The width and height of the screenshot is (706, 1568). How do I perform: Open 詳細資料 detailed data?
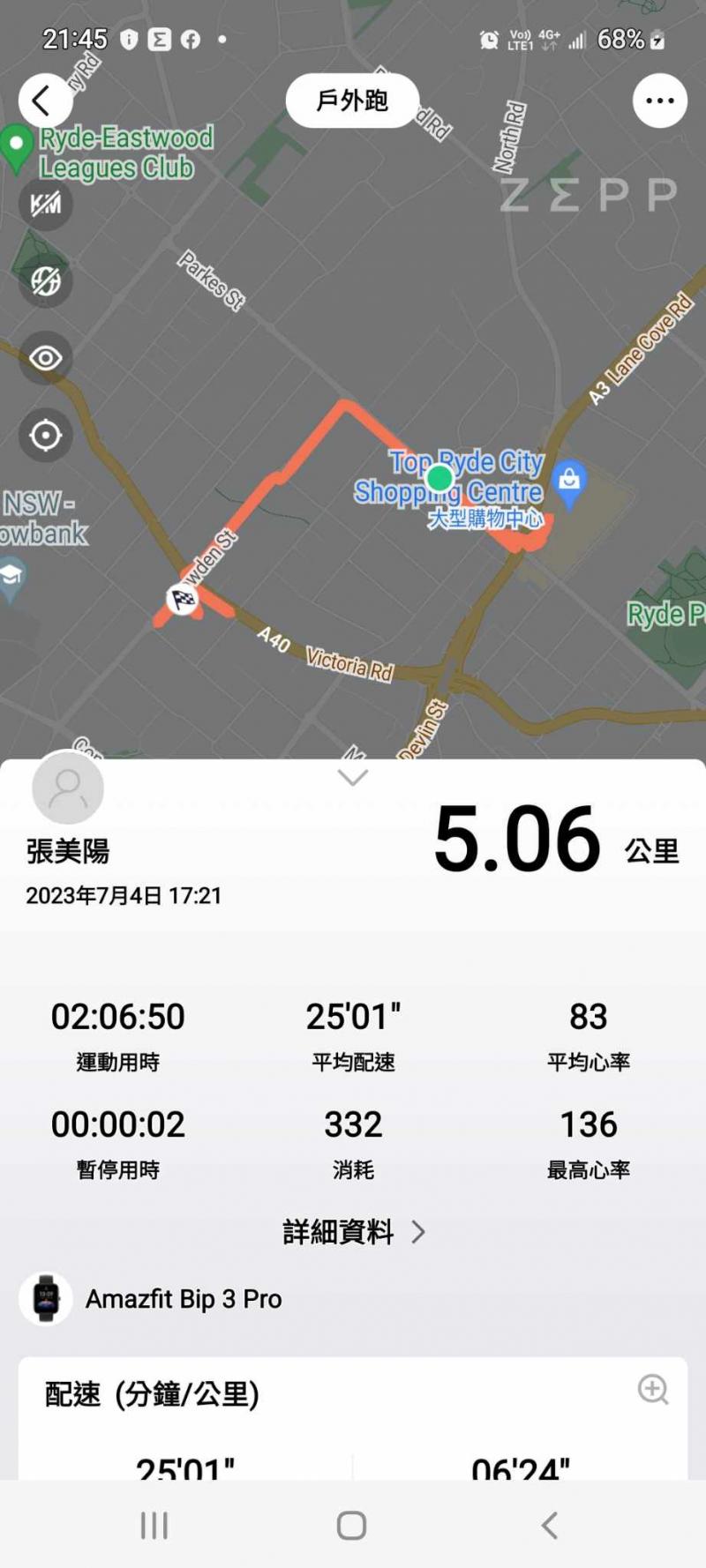coord(353,1232)
